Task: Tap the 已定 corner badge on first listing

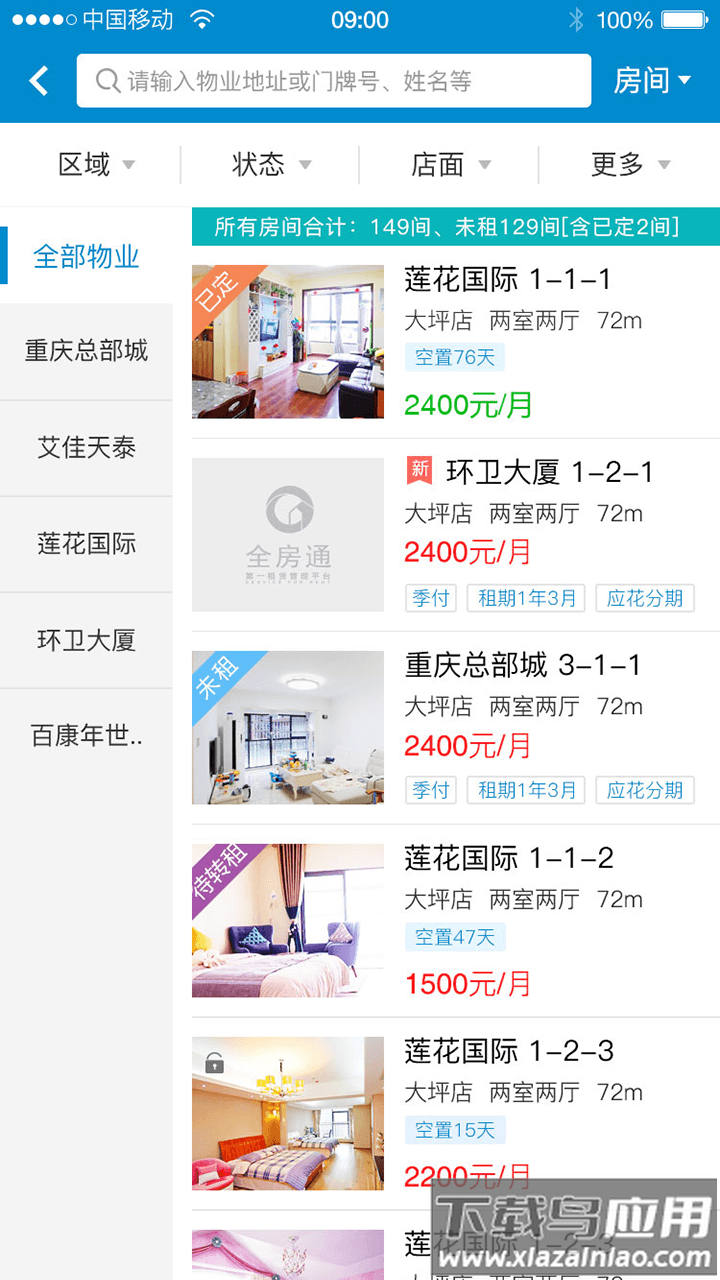Action: pos(215,290)
